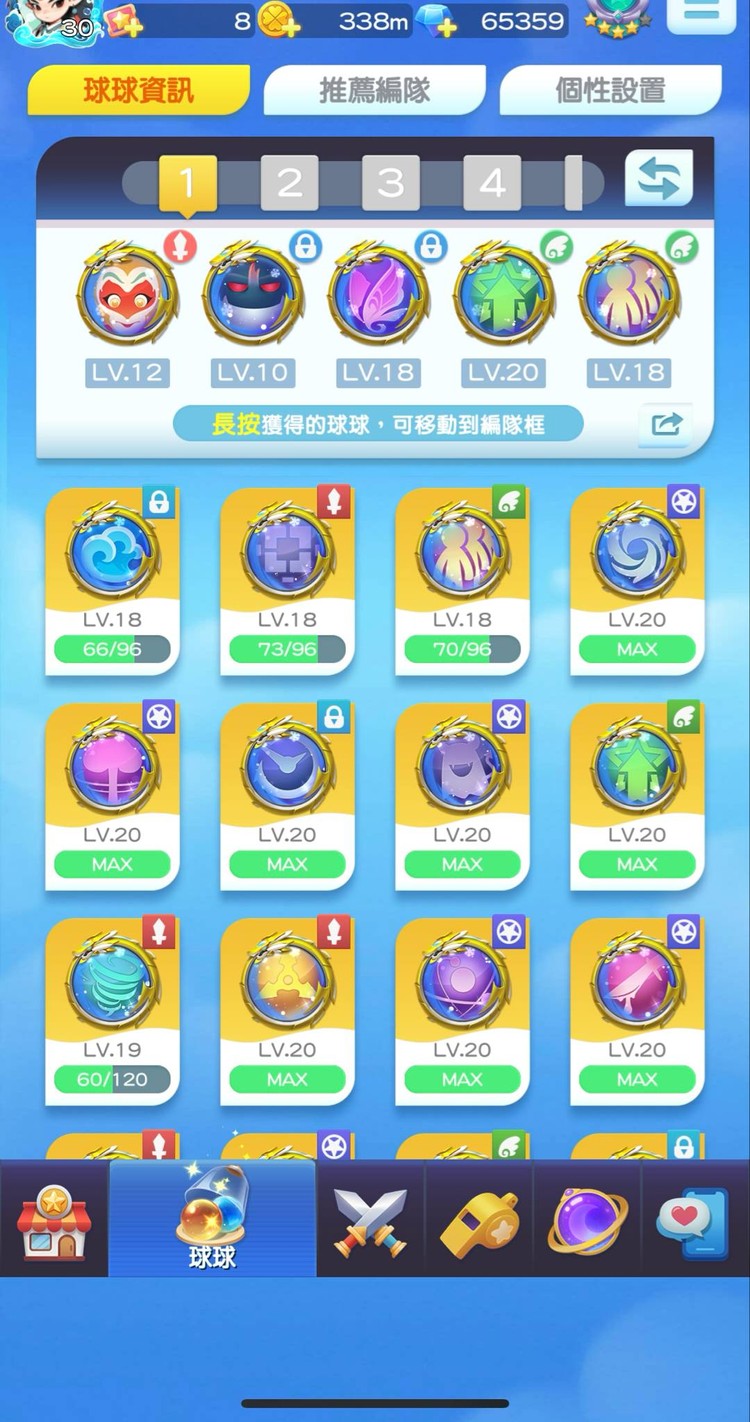The image size is (750, 1422).
Task: Open the whistle tab in bottom bar
Action: tap(479, 1220)
